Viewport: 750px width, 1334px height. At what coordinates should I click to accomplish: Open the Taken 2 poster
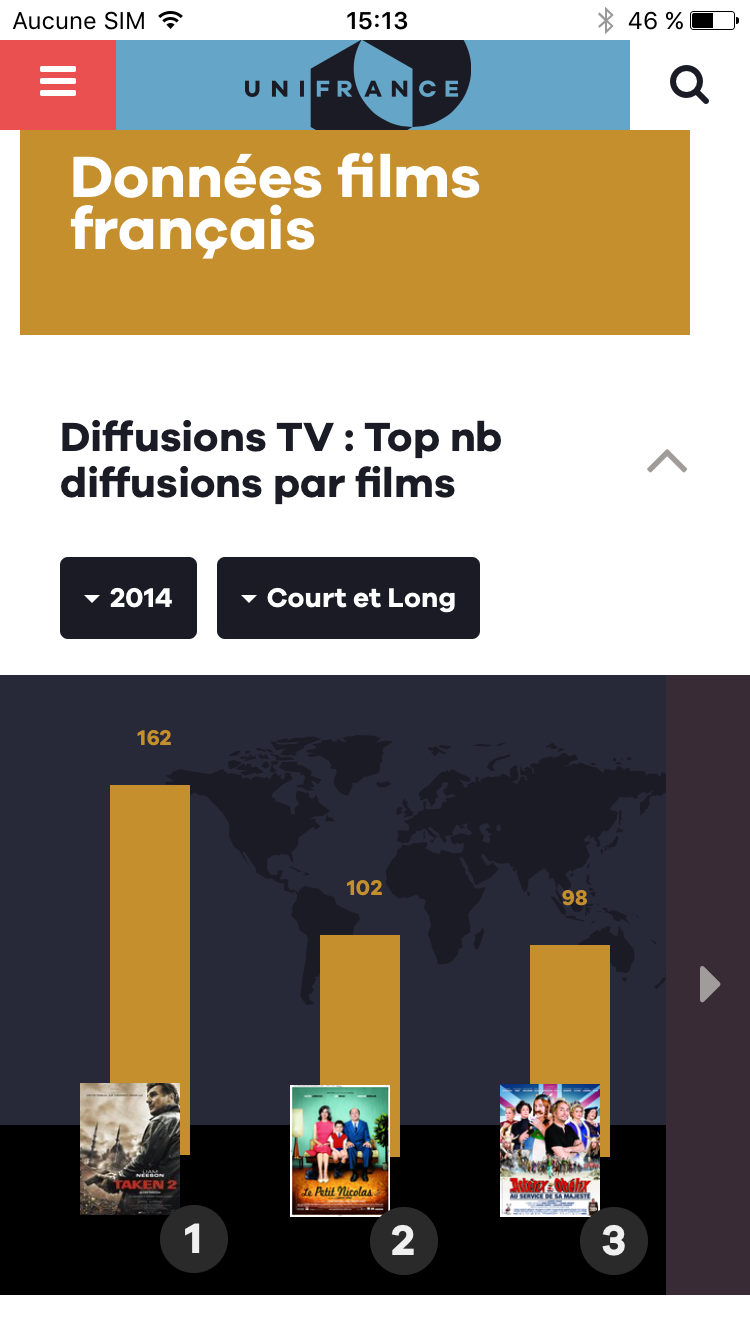click(x=130, y=1149)
